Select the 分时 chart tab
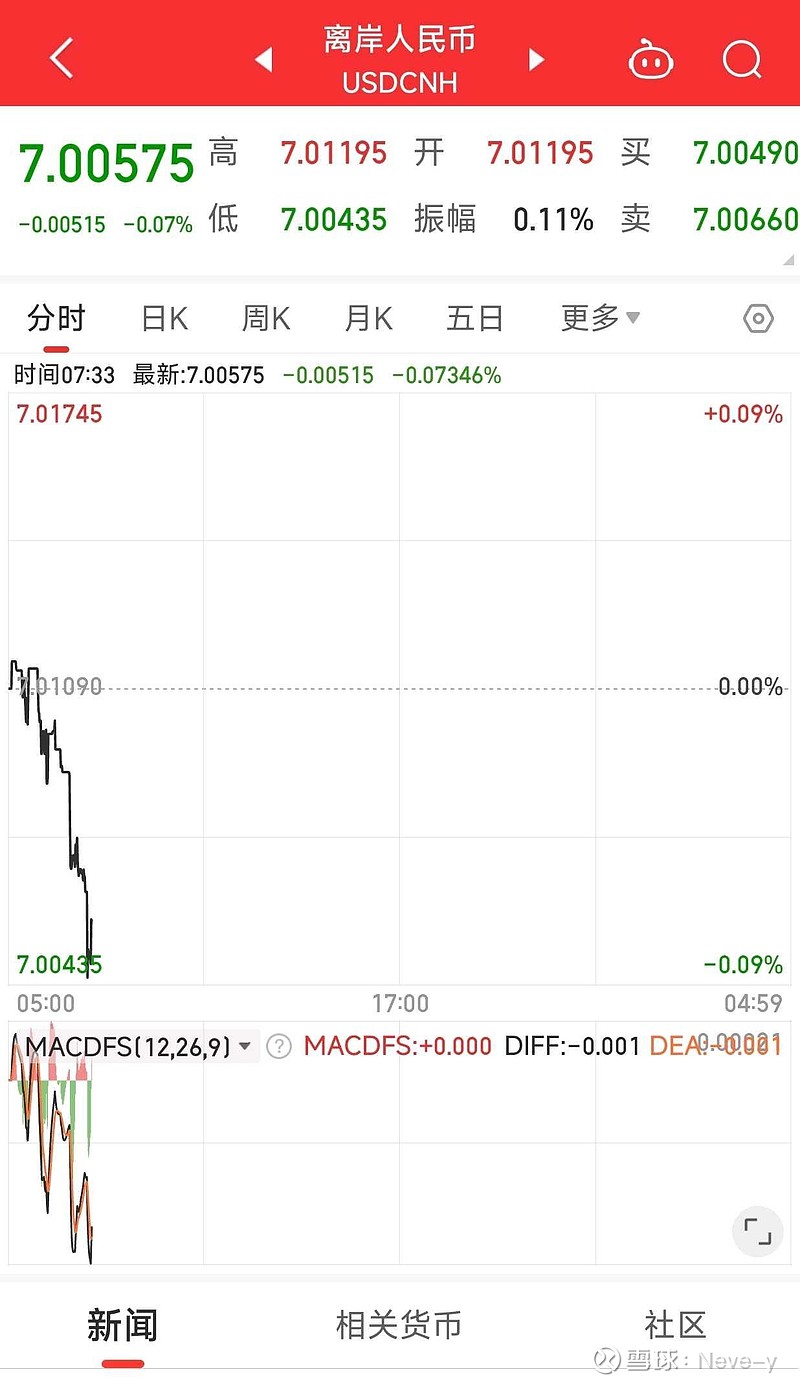Viewport: 800px width, 1385px height. point(56,319)
